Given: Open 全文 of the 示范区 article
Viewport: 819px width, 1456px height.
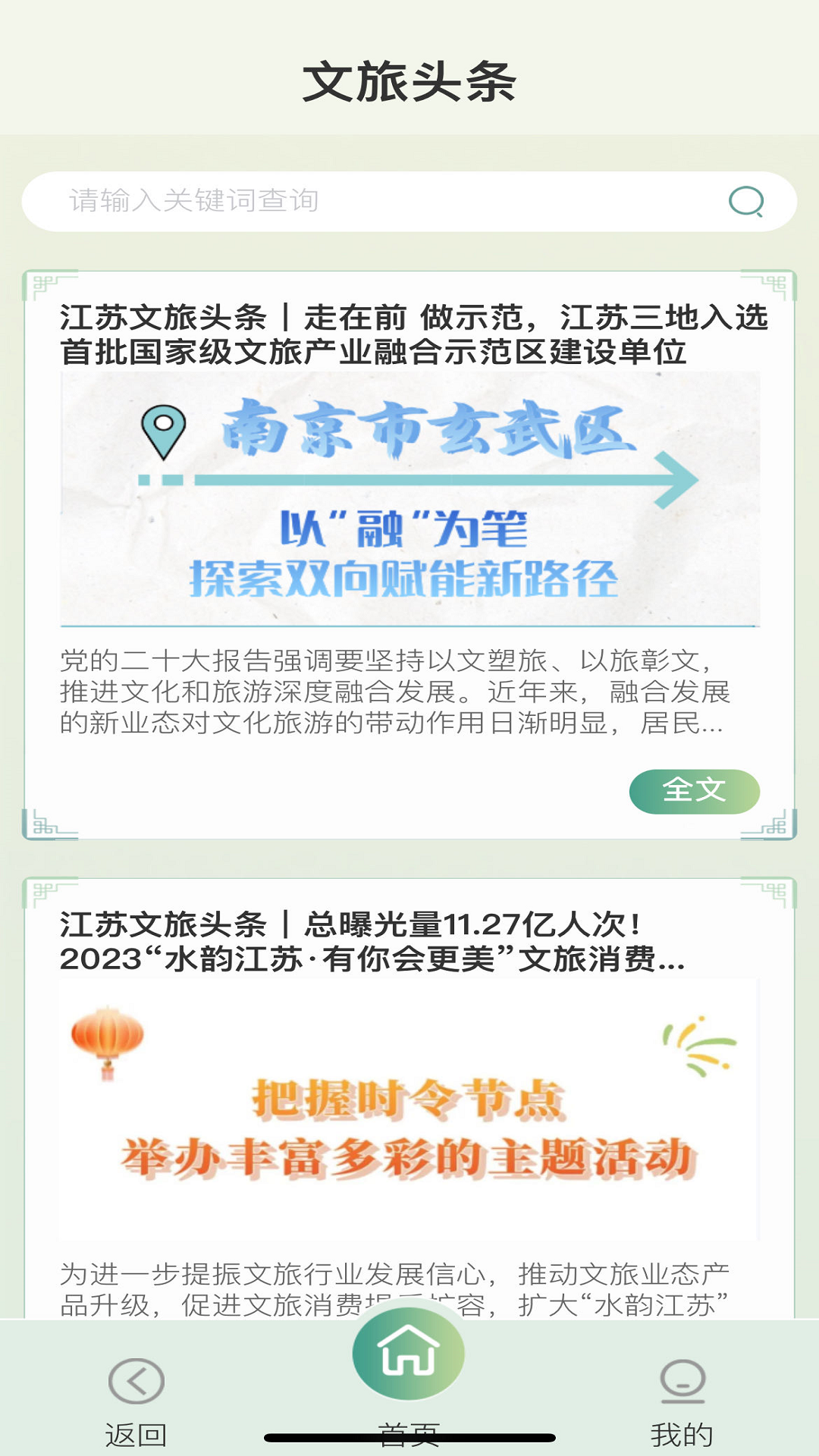Looking at the screenshot, I should pos(694,791).
